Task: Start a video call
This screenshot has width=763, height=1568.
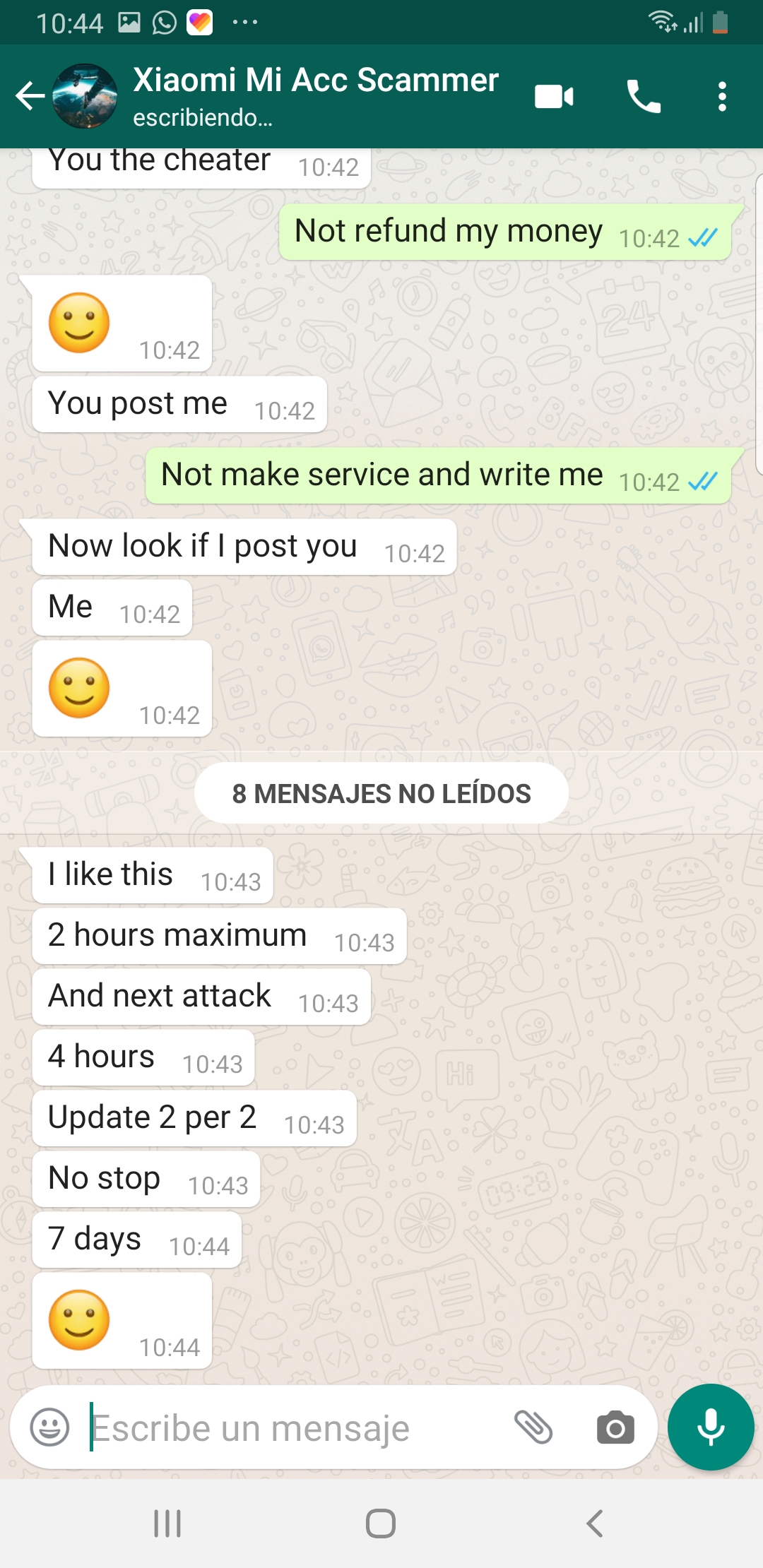Action: (554, 96)
